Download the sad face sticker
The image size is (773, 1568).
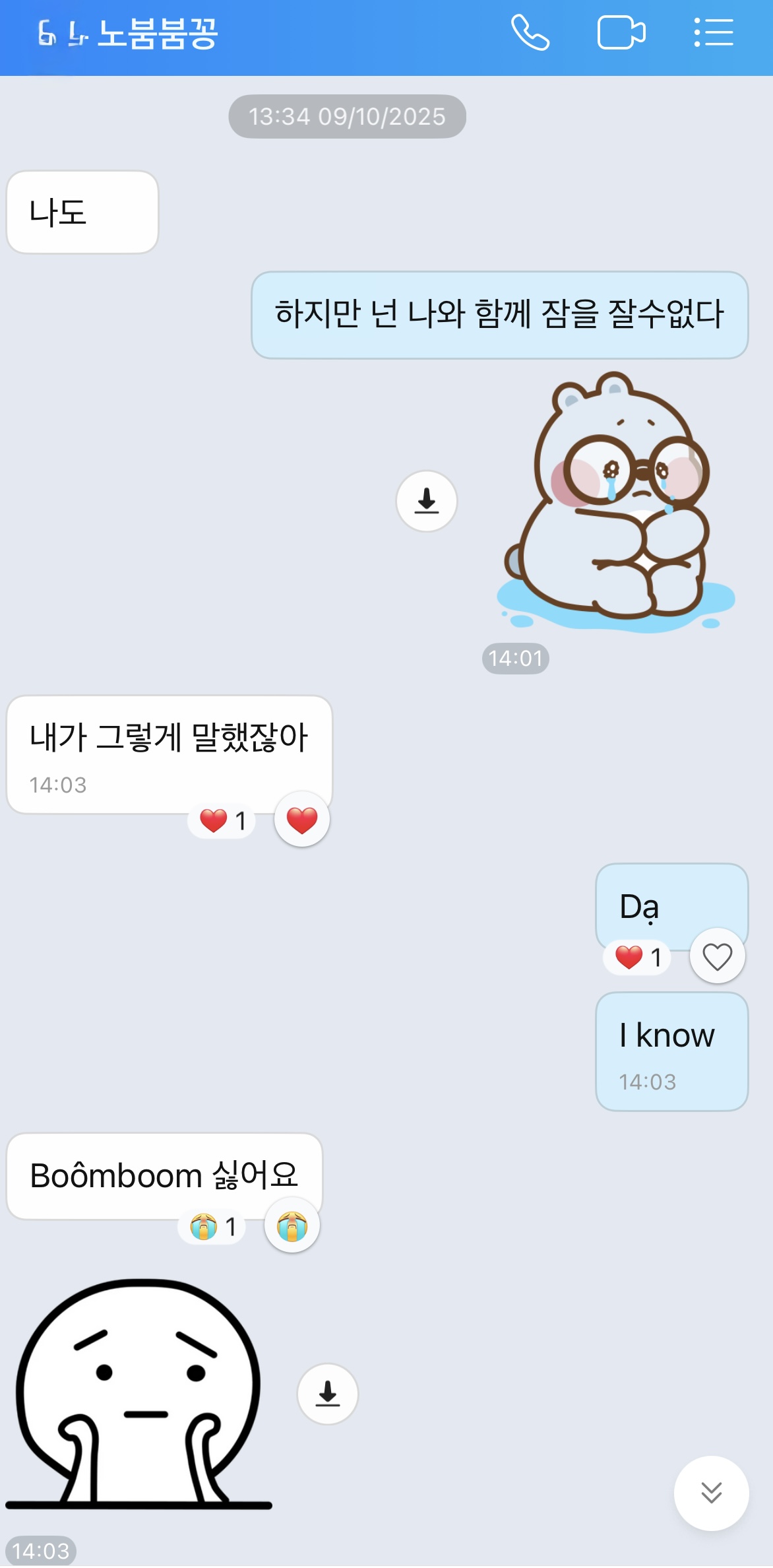[328, 1394]
